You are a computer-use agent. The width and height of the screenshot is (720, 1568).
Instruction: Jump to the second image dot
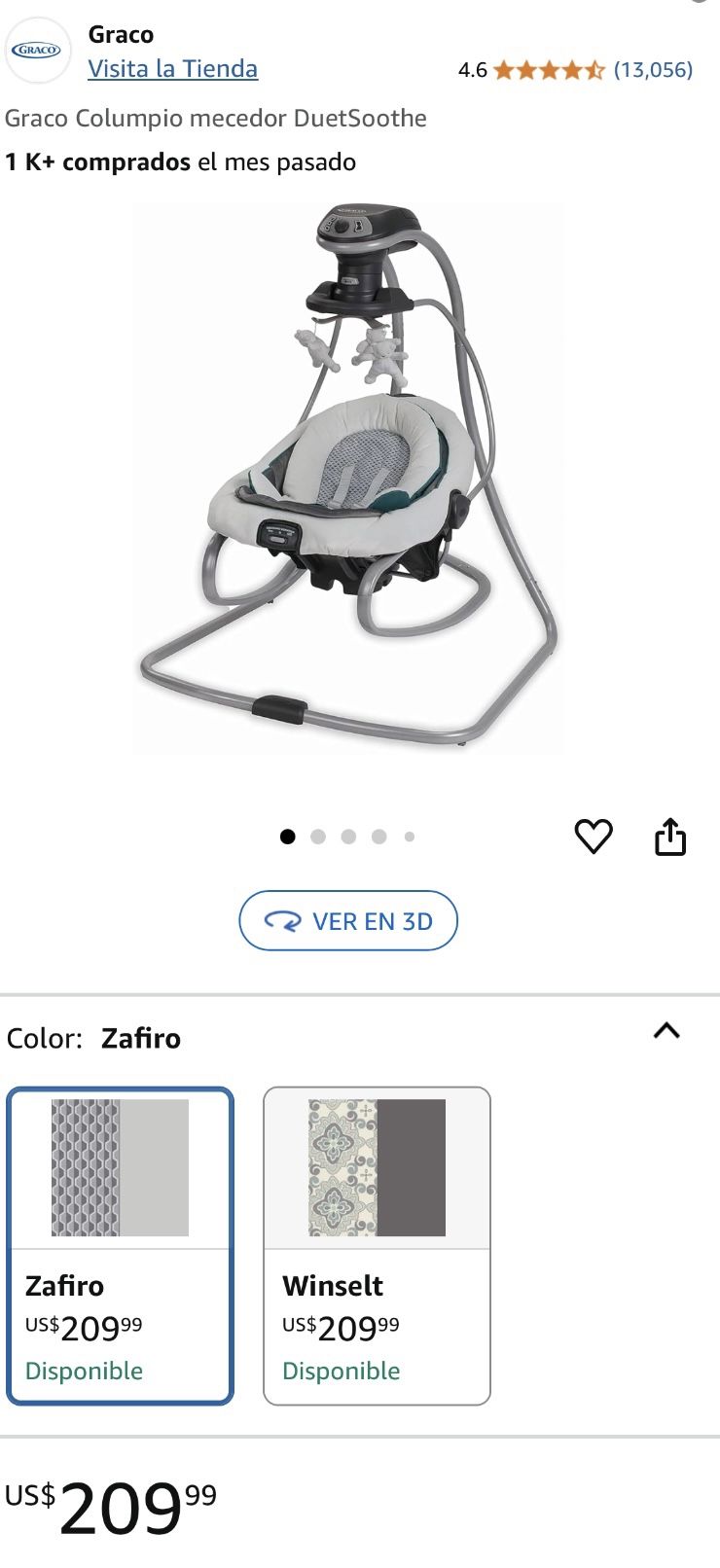(318, 837)
